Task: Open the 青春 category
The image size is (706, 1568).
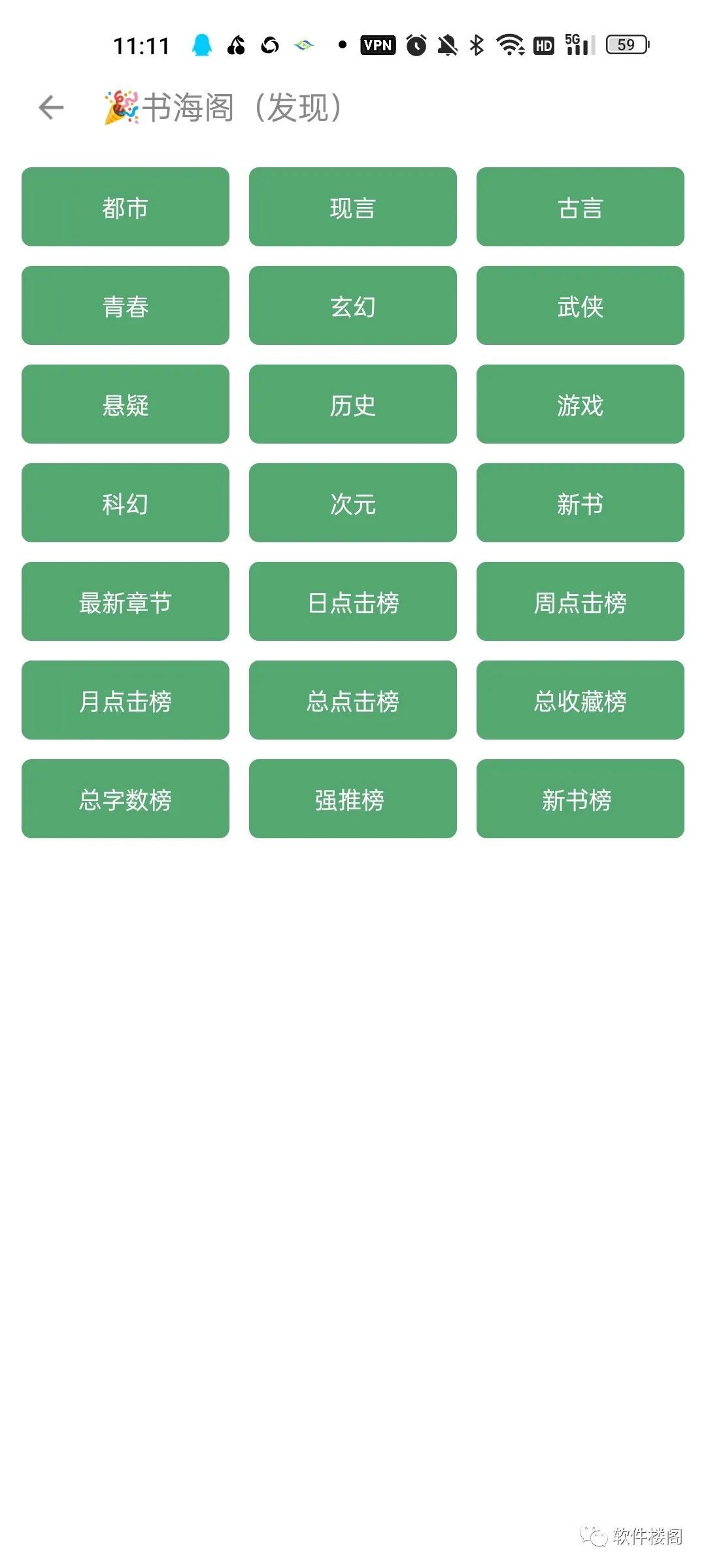Action: point(125,306)
